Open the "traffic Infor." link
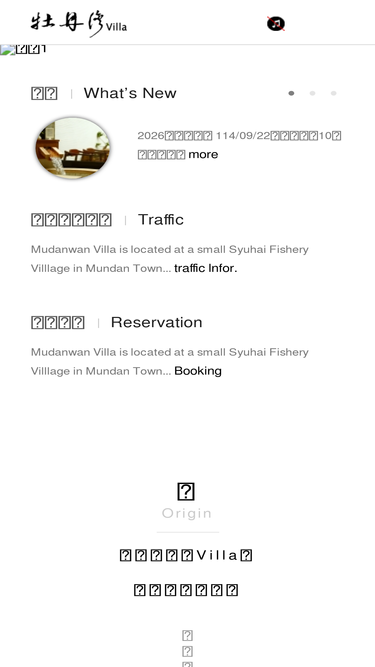Image resolution: width=375 pixels, height=667 pixels. click(x=206, y=268)
